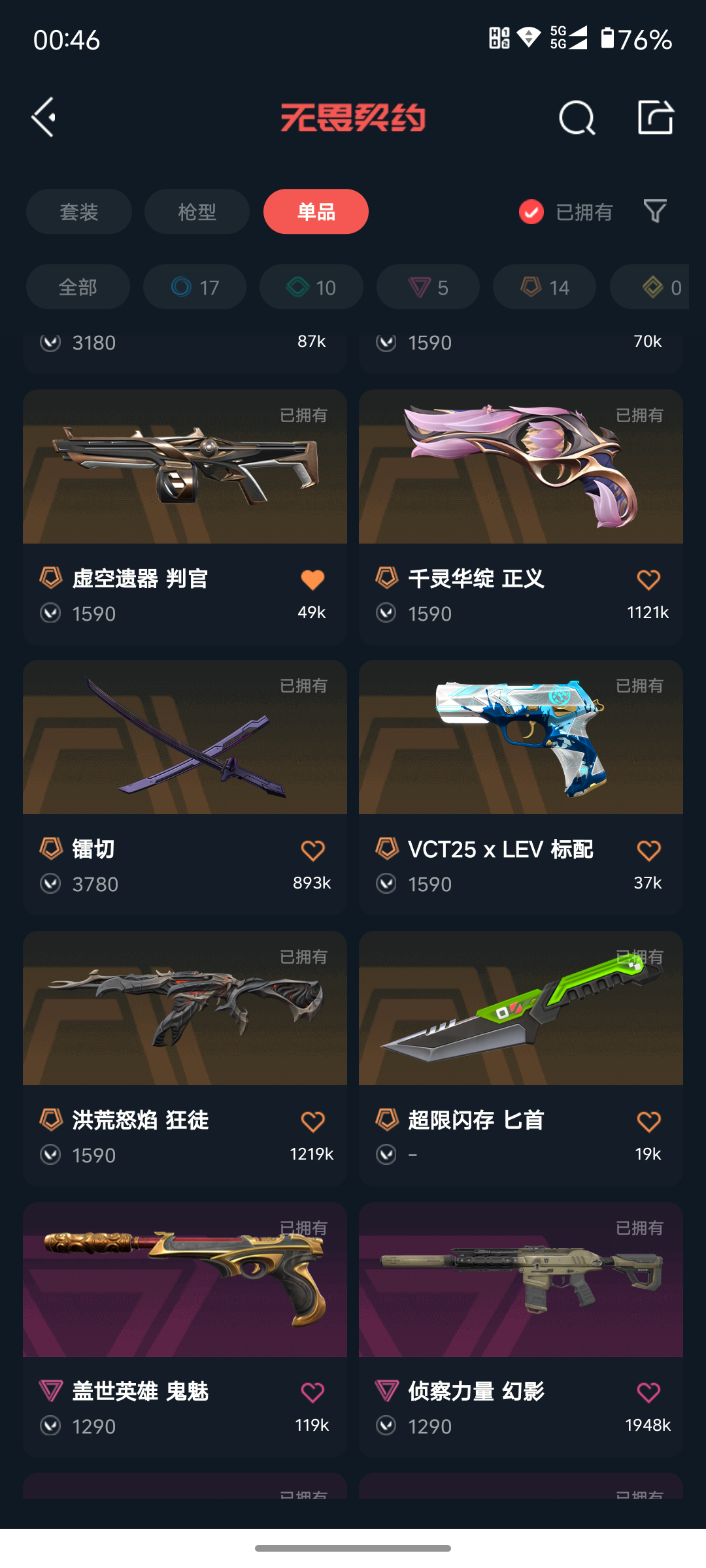Select the 单品 tab

(316, 212)
